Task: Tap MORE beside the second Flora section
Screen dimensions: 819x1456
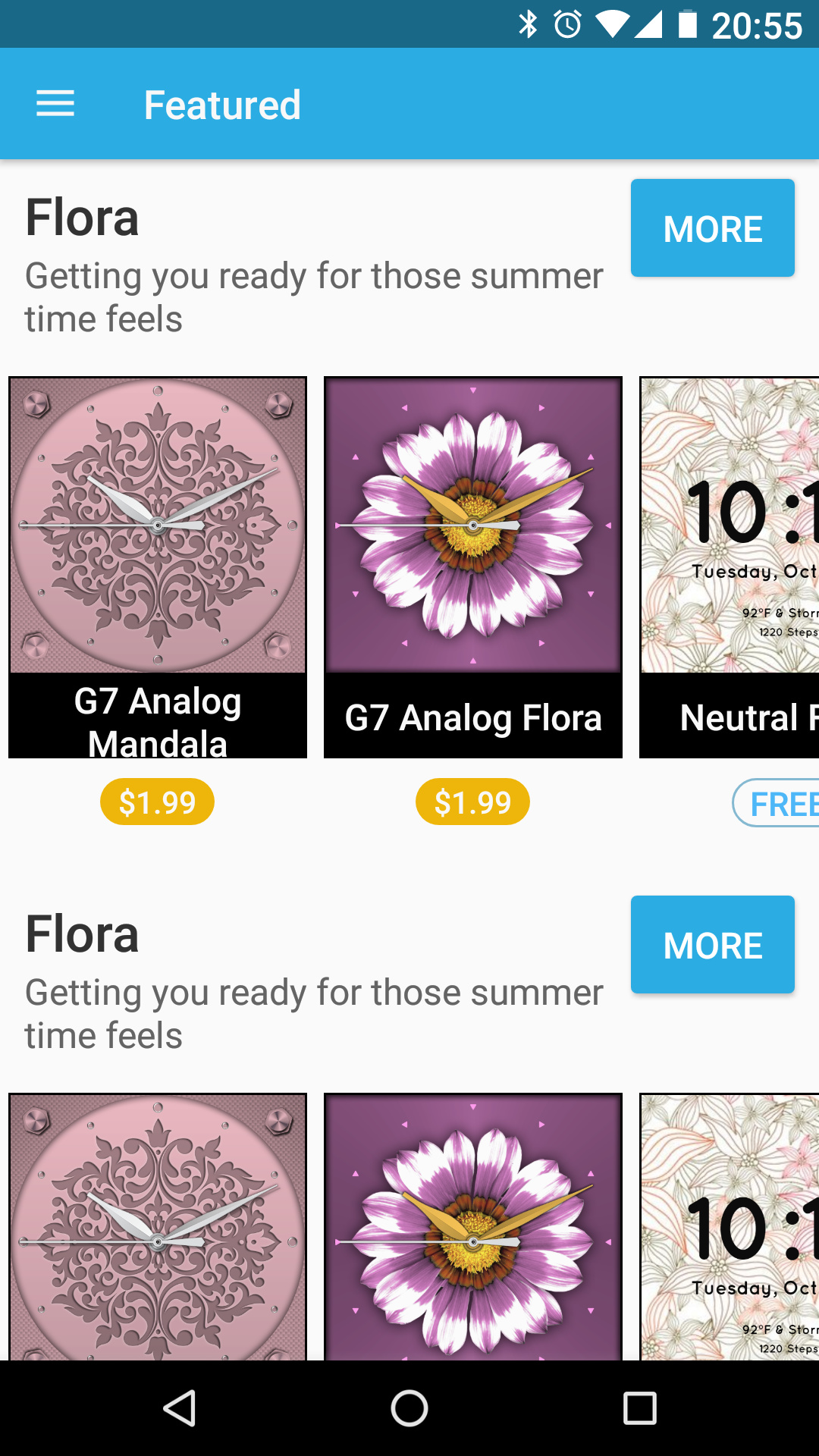Action: (712, 945)
